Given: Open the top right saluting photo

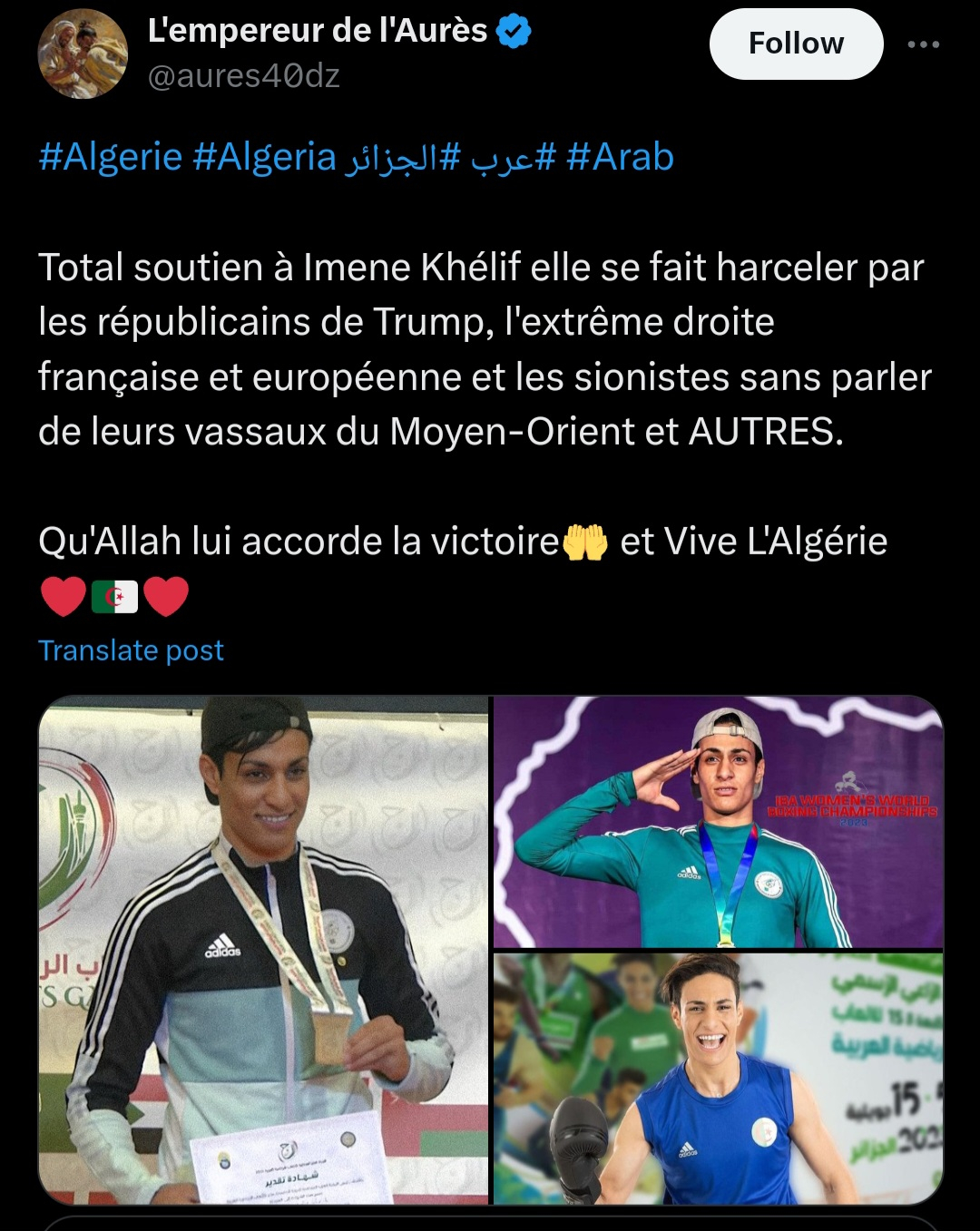Looking at the screenshot, I should [x=718, y=822].
